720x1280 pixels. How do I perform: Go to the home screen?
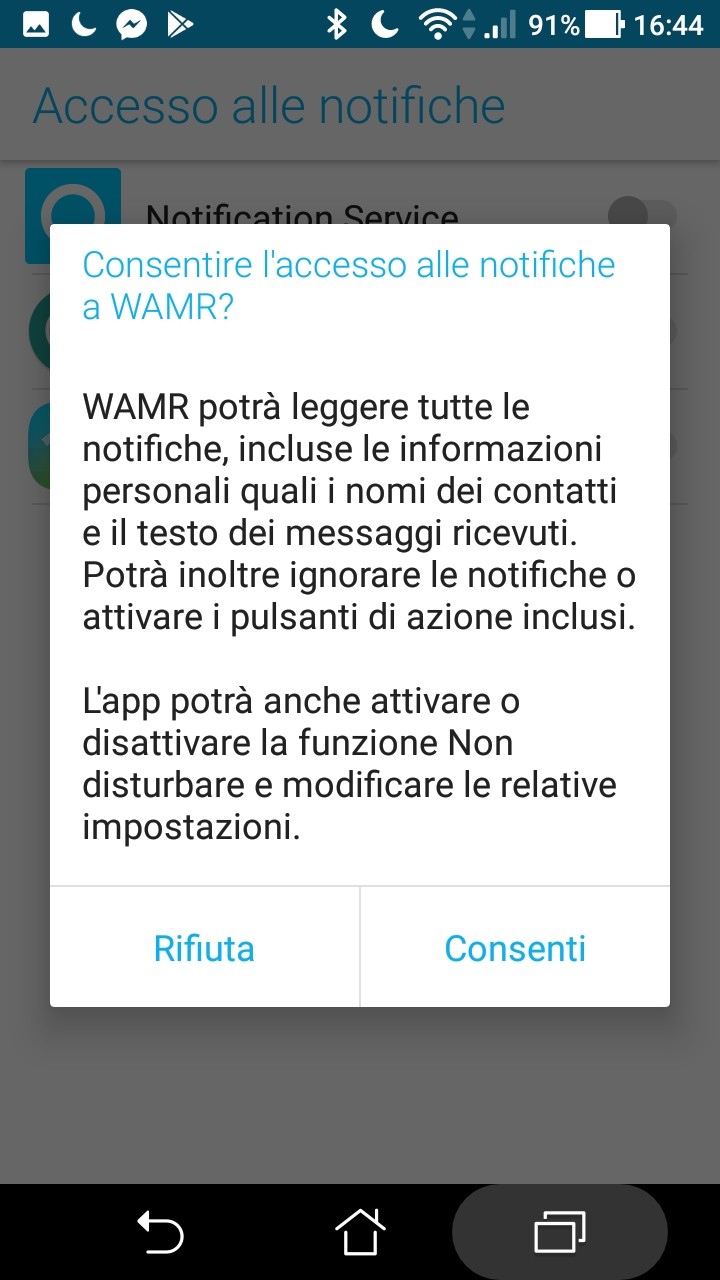click(x=360, y=1232)
